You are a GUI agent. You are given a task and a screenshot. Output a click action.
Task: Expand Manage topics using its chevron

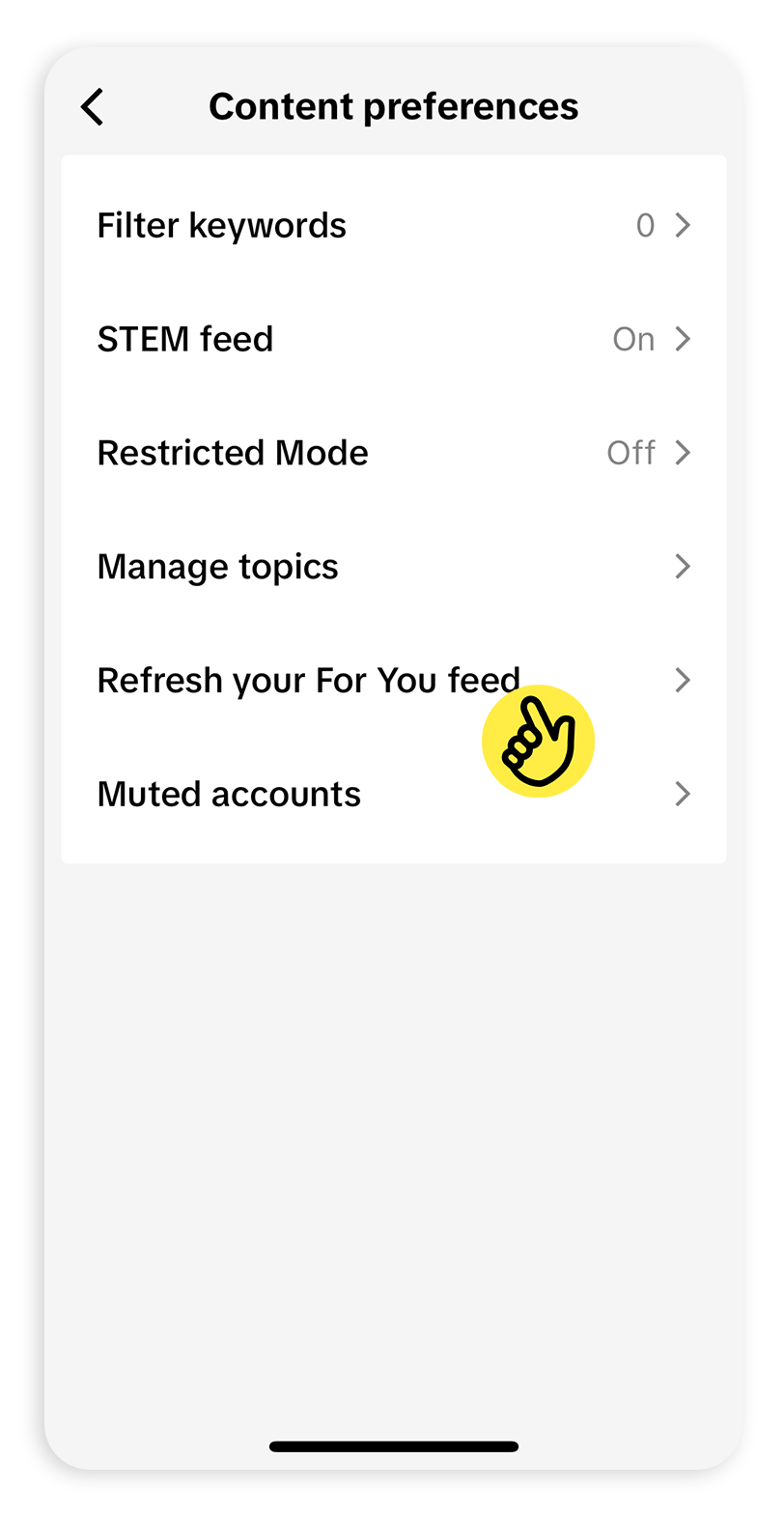pos(683,566)
